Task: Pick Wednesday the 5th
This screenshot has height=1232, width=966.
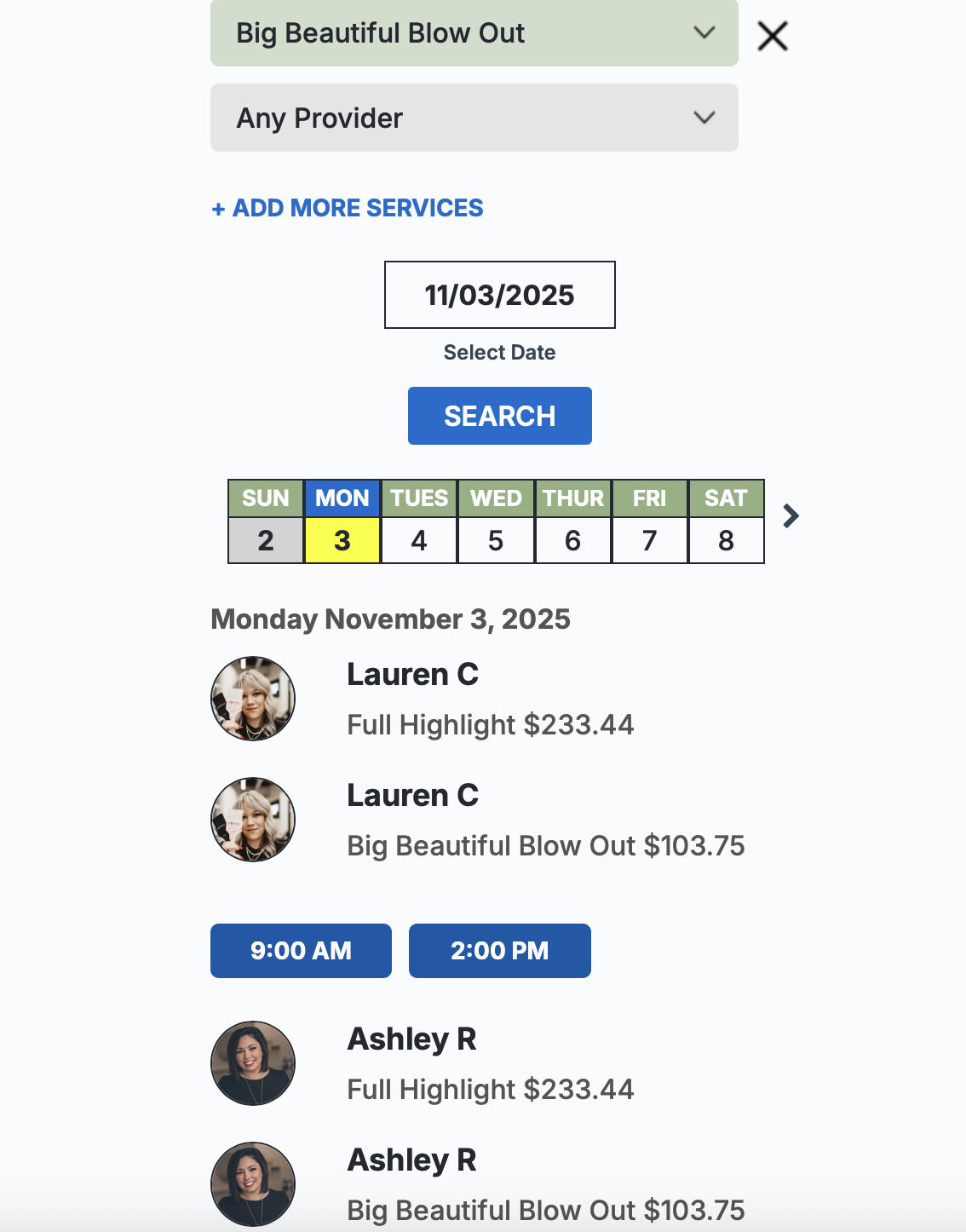Action: pyautogui.click(x=496, y=540)
